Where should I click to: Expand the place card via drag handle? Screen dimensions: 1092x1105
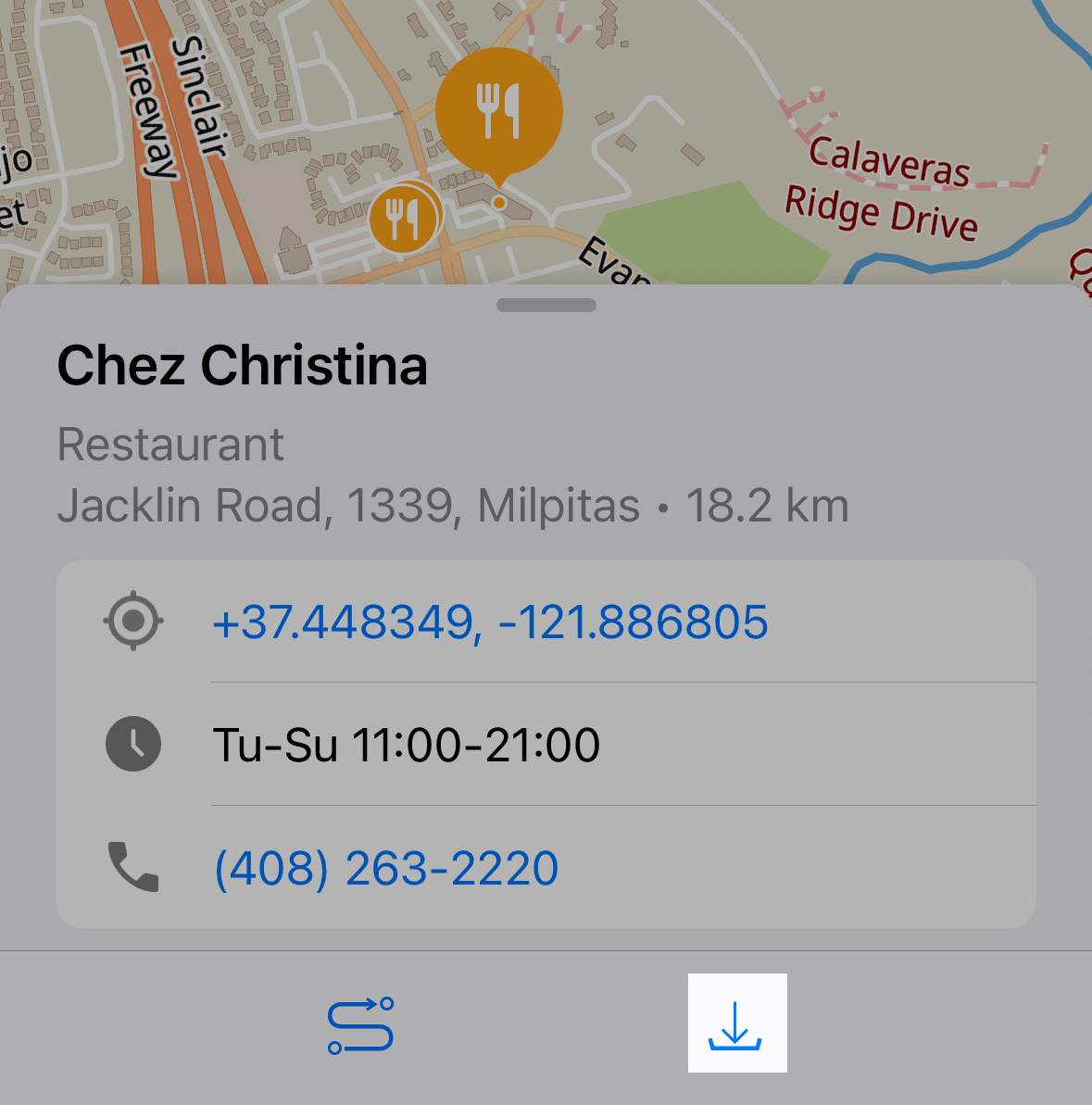coord(546,305)
